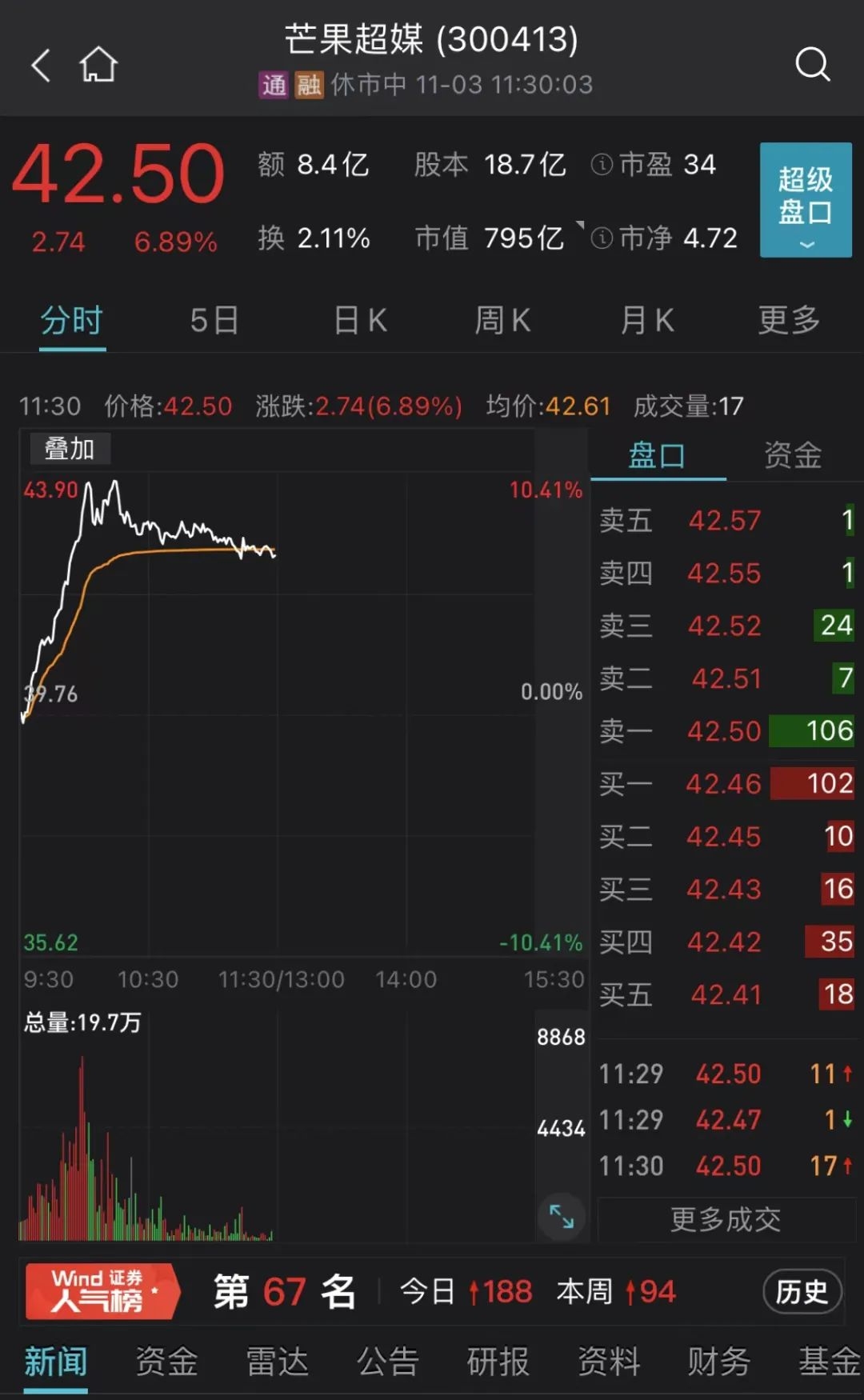The height and width of the screenshot is (1400, 864).
Task: Open the 更多 chart options
Action: click(x=790, y=321)
